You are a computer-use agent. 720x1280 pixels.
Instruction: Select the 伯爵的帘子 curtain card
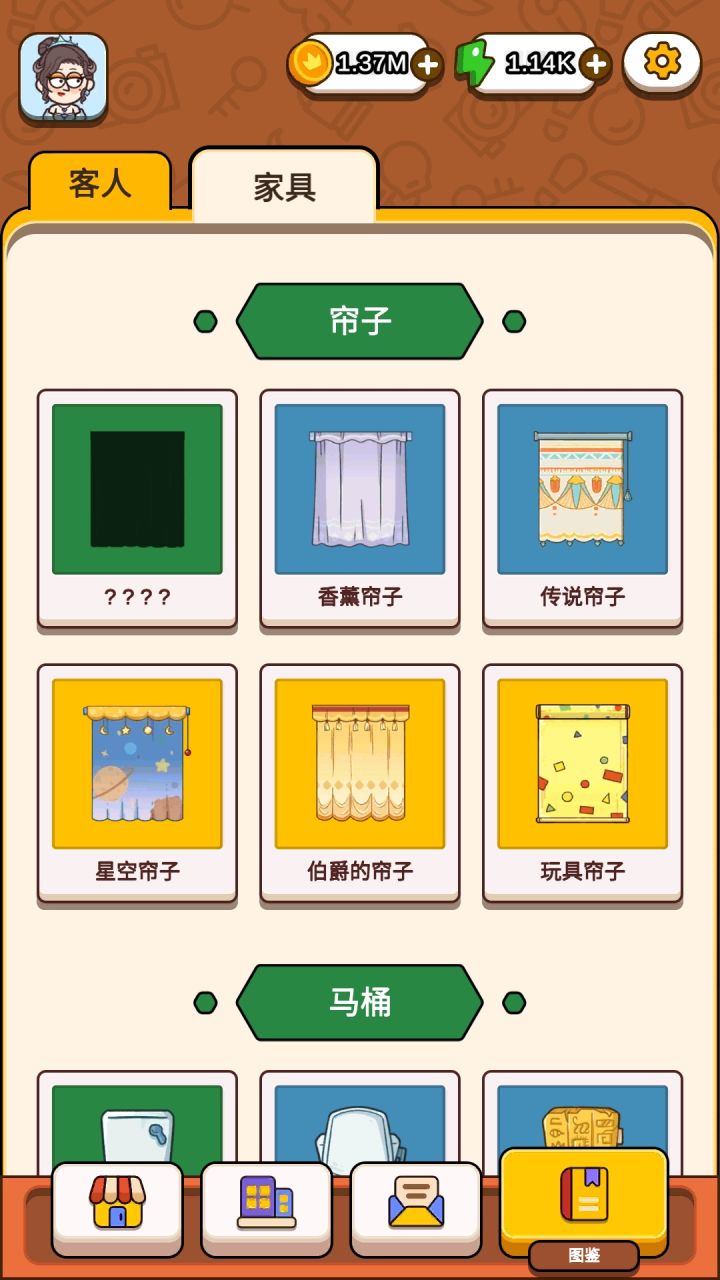pyautogui.click(x=360, y=782)
